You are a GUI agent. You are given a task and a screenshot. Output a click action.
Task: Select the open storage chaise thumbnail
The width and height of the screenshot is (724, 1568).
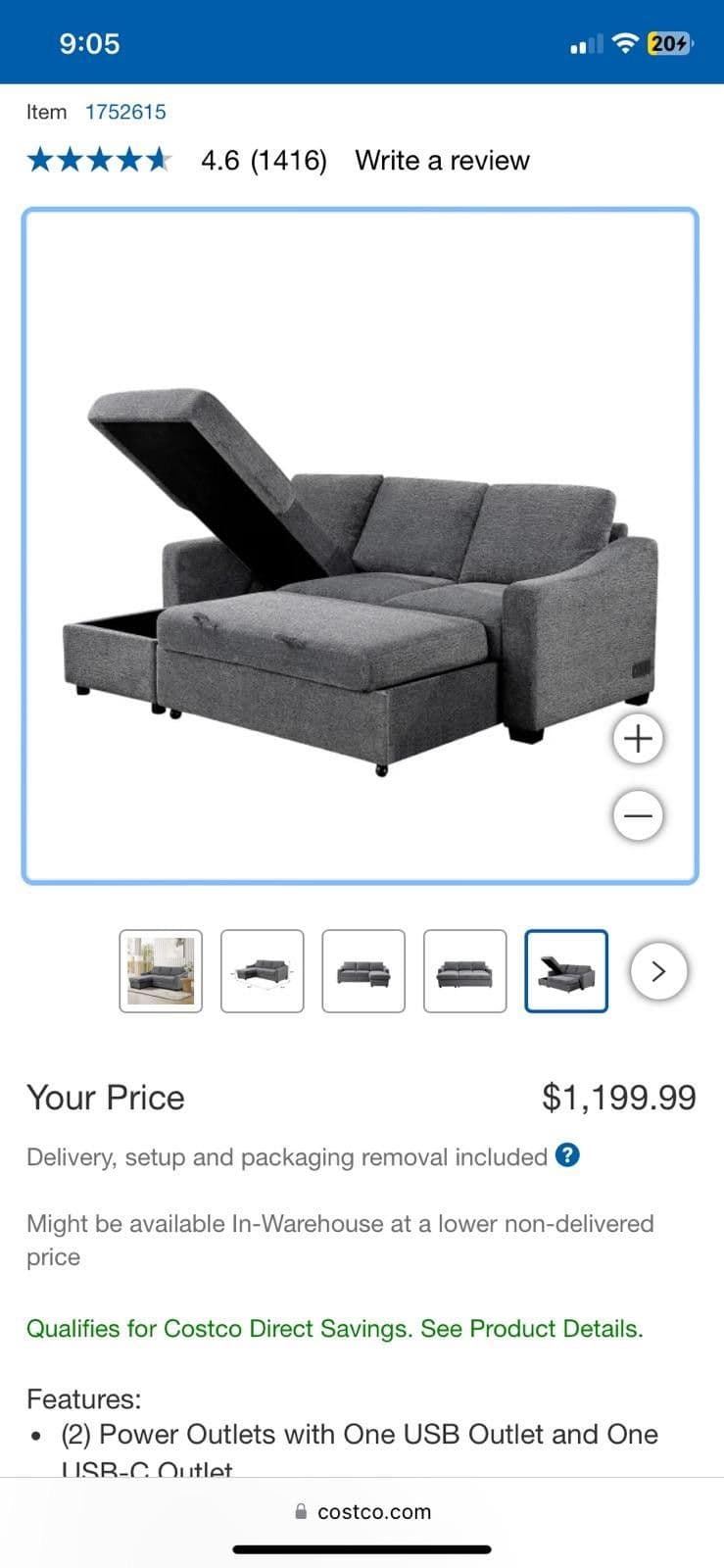point(566,971)
